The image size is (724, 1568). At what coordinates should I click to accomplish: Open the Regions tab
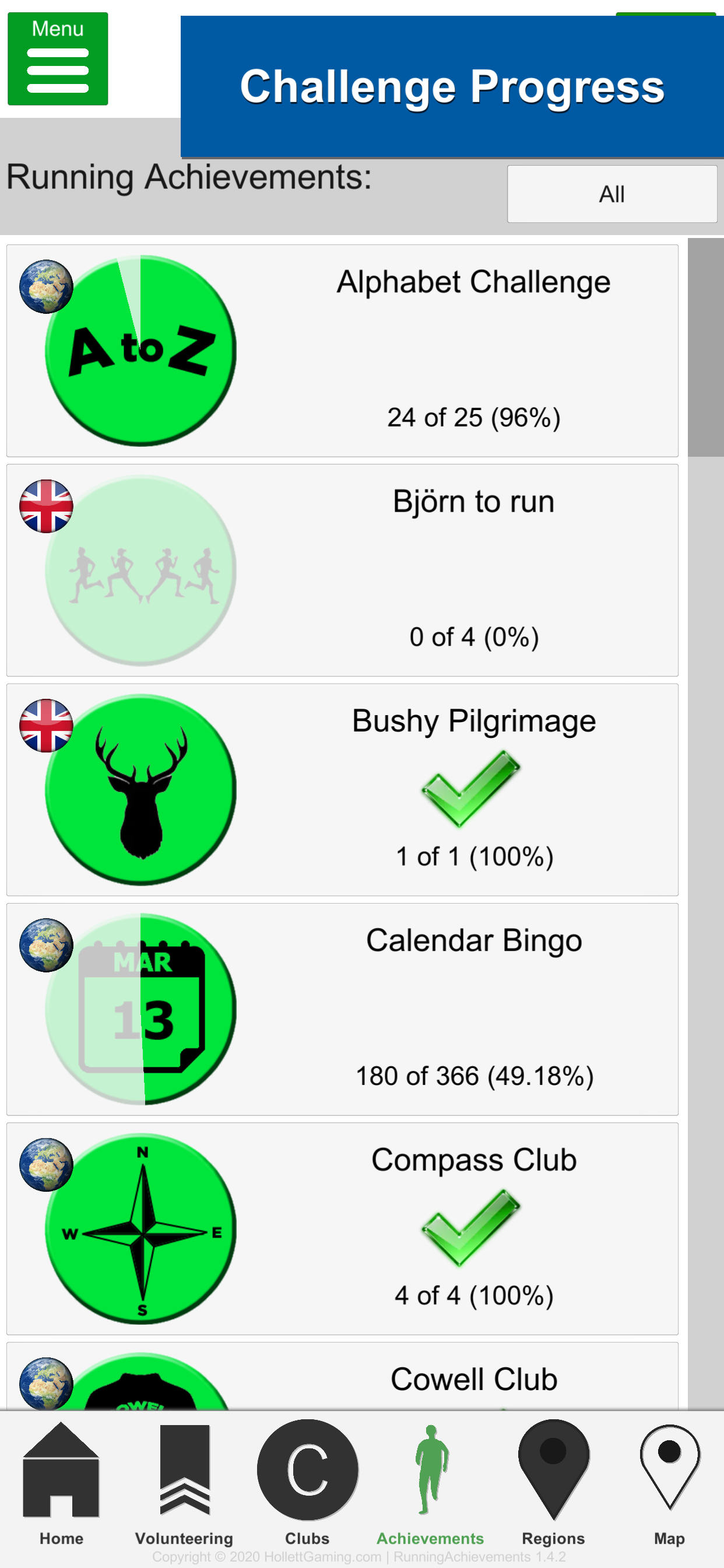pyautogui.click(x=553, y=1483)
